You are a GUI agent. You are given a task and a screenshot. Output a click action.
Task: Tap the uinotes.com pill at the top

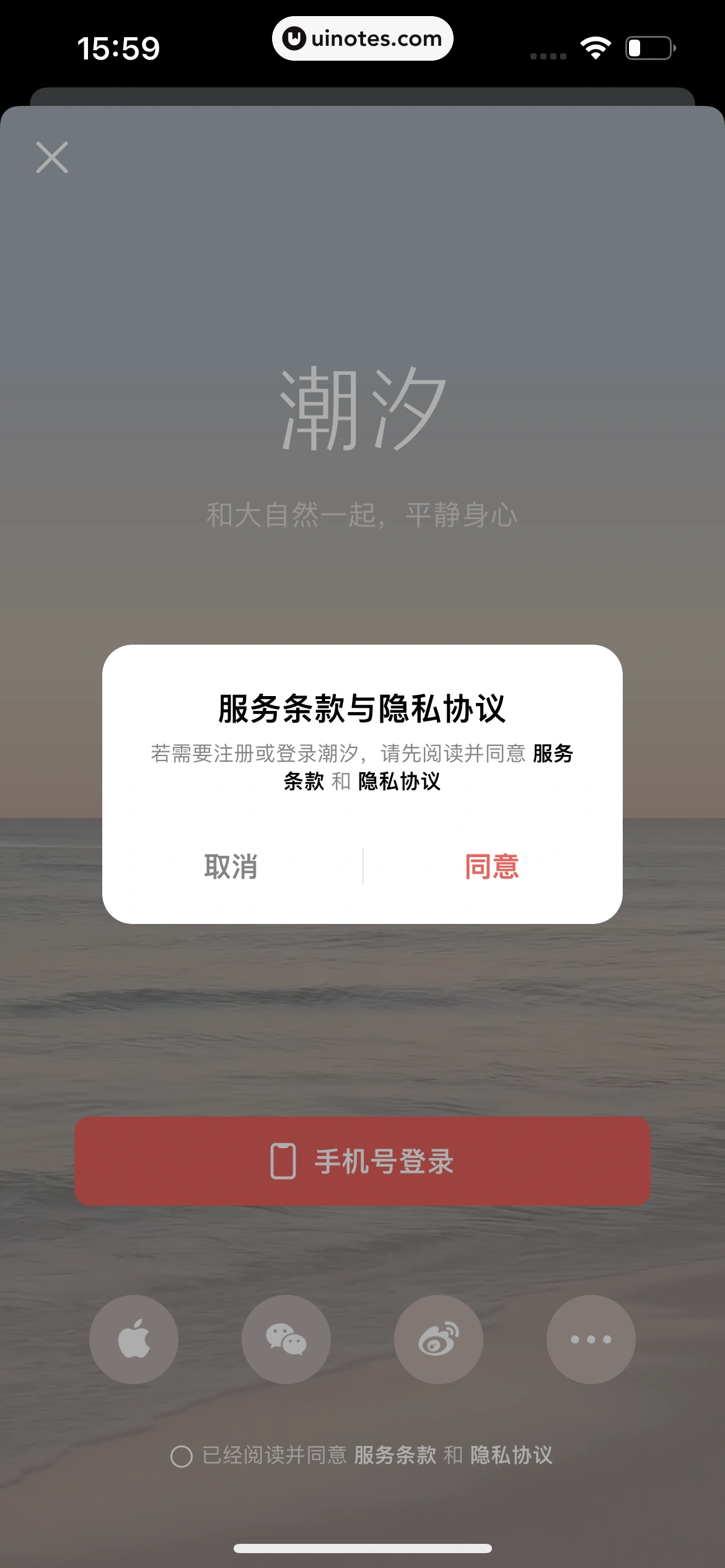point(362,38)
